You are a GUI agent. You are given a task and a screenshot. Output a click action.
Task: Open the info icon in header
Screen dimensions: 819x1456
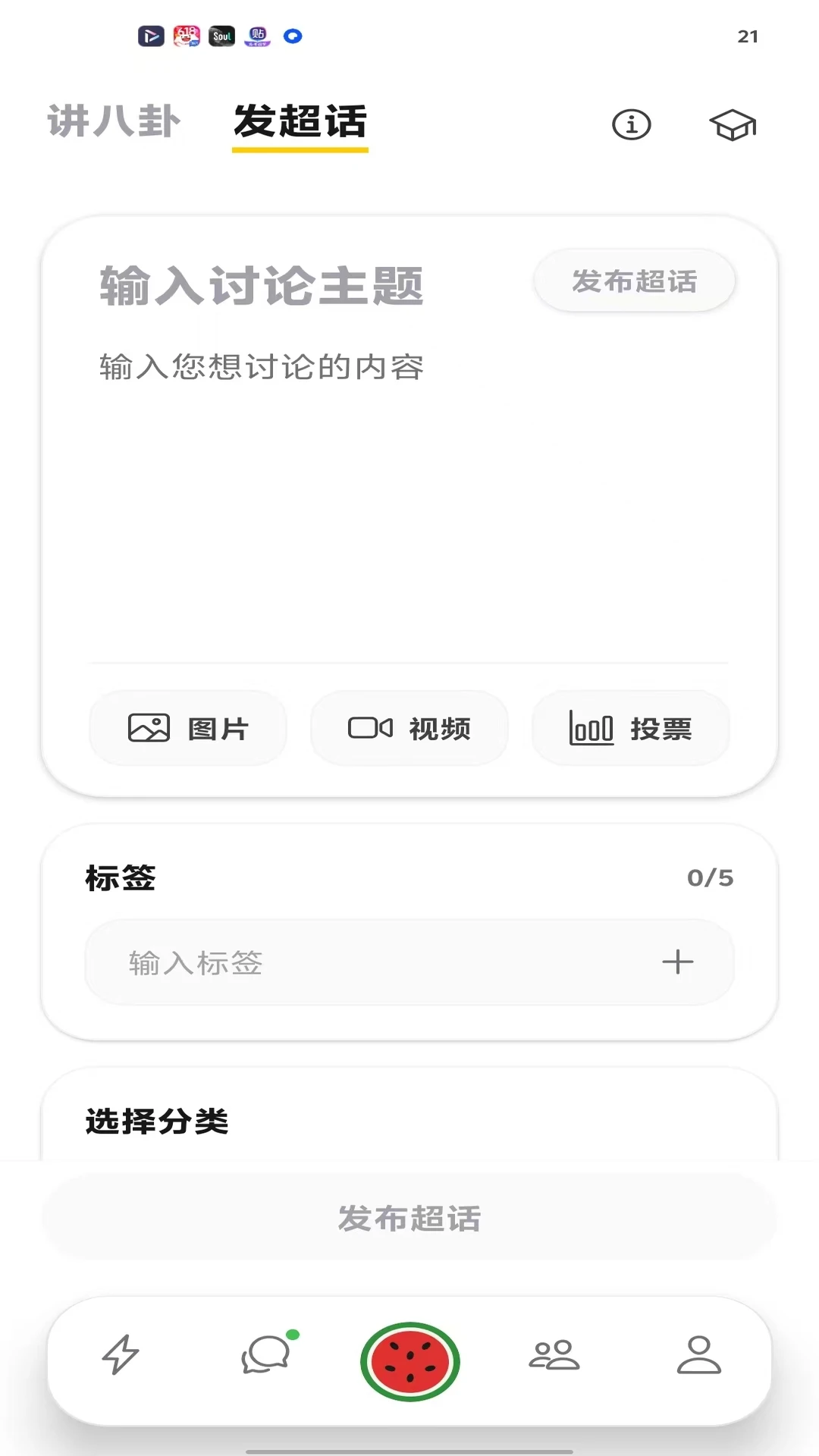[632, 124]
